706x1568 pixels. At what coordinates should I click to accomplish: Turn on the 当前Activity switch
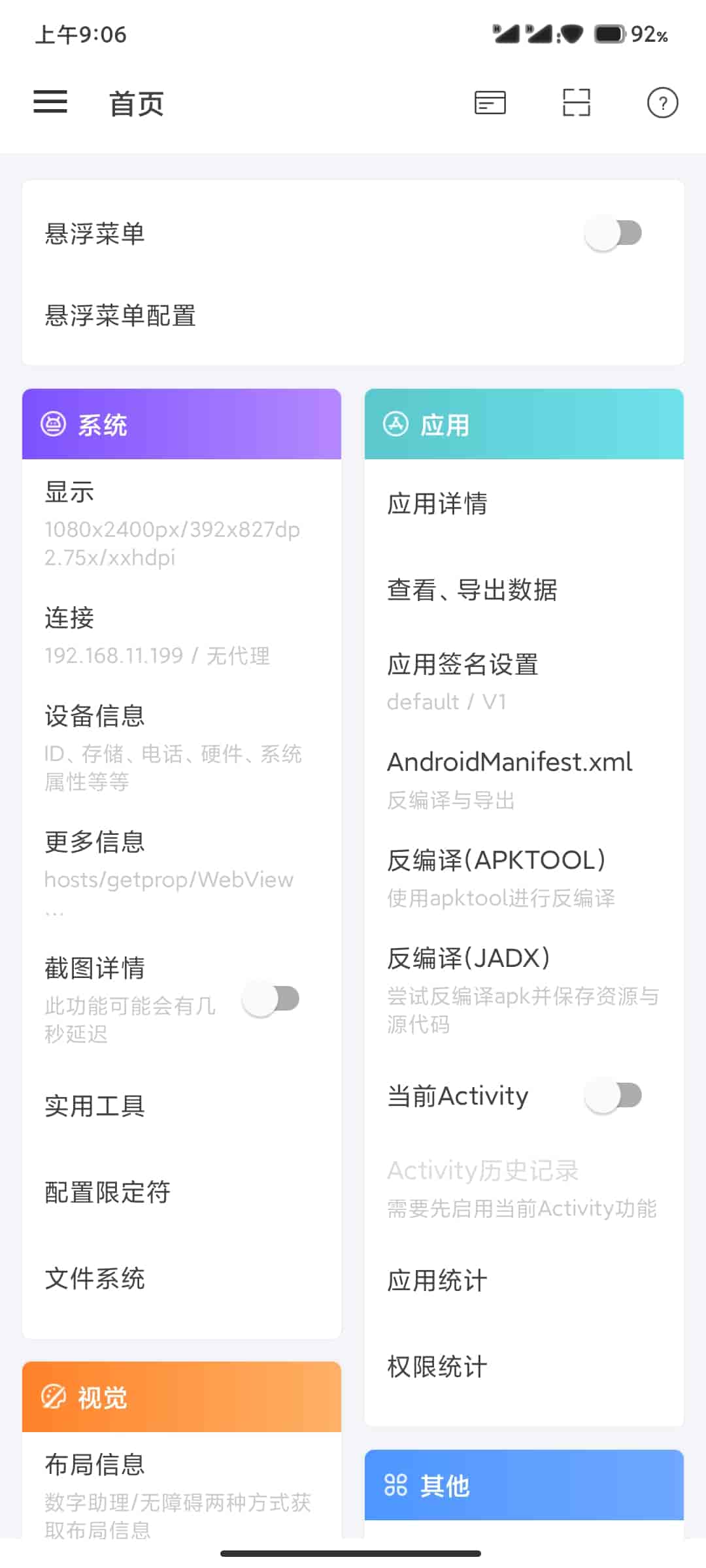point(613,1096)
